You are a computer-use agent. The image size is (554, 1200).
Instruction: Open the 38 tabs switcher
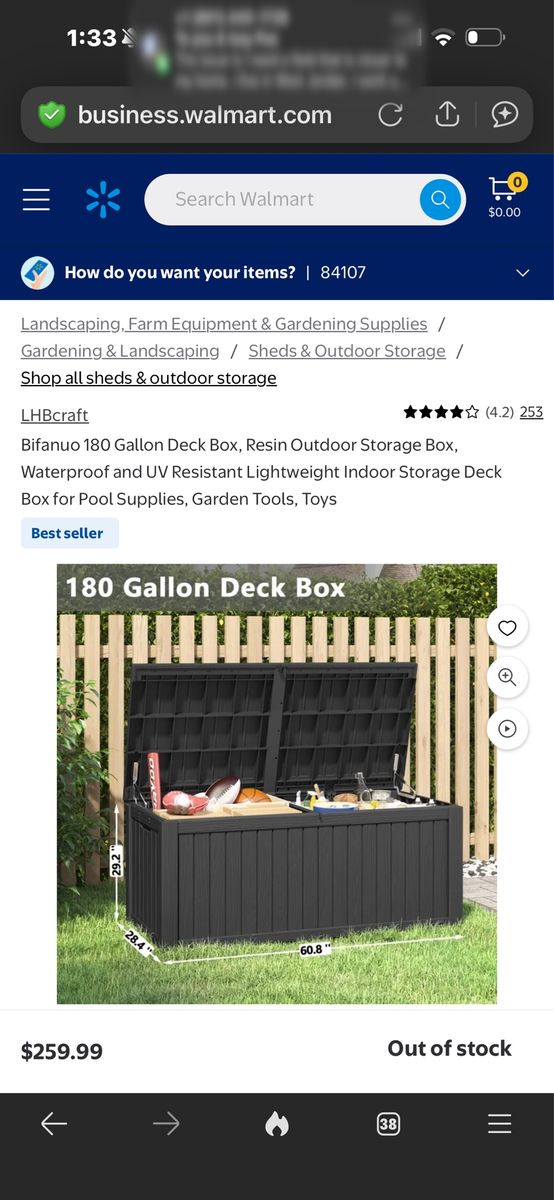click(x=388, y=1124)
